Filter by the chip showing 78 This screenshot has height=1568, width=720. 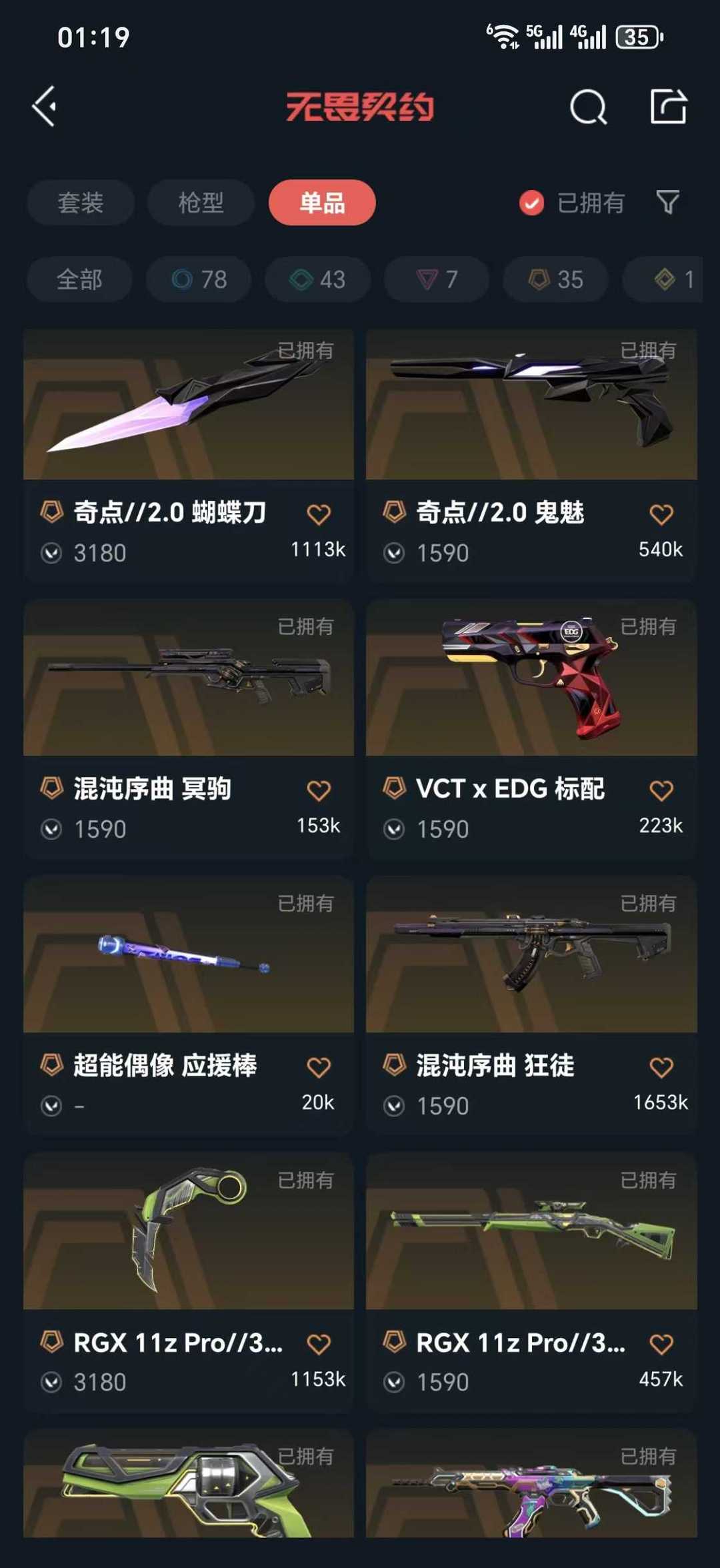pyautogui.click(x=199, y=279)
